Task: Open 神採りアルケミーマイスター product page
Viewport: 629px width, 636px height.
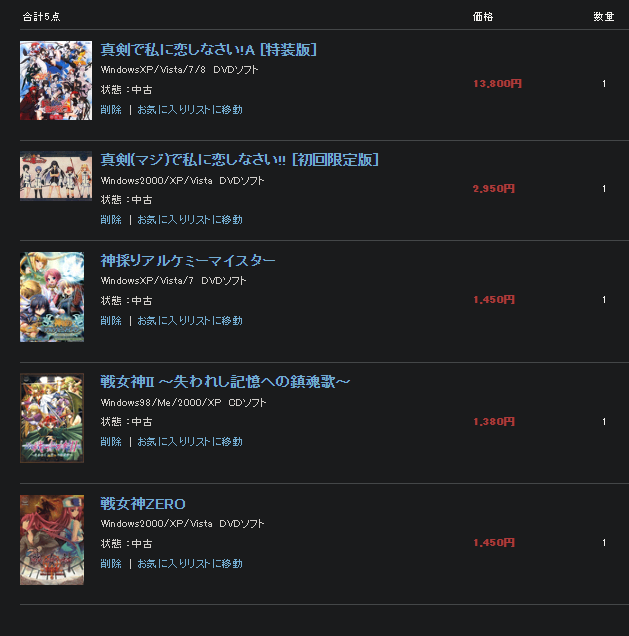Action: (x=188, y=261)
